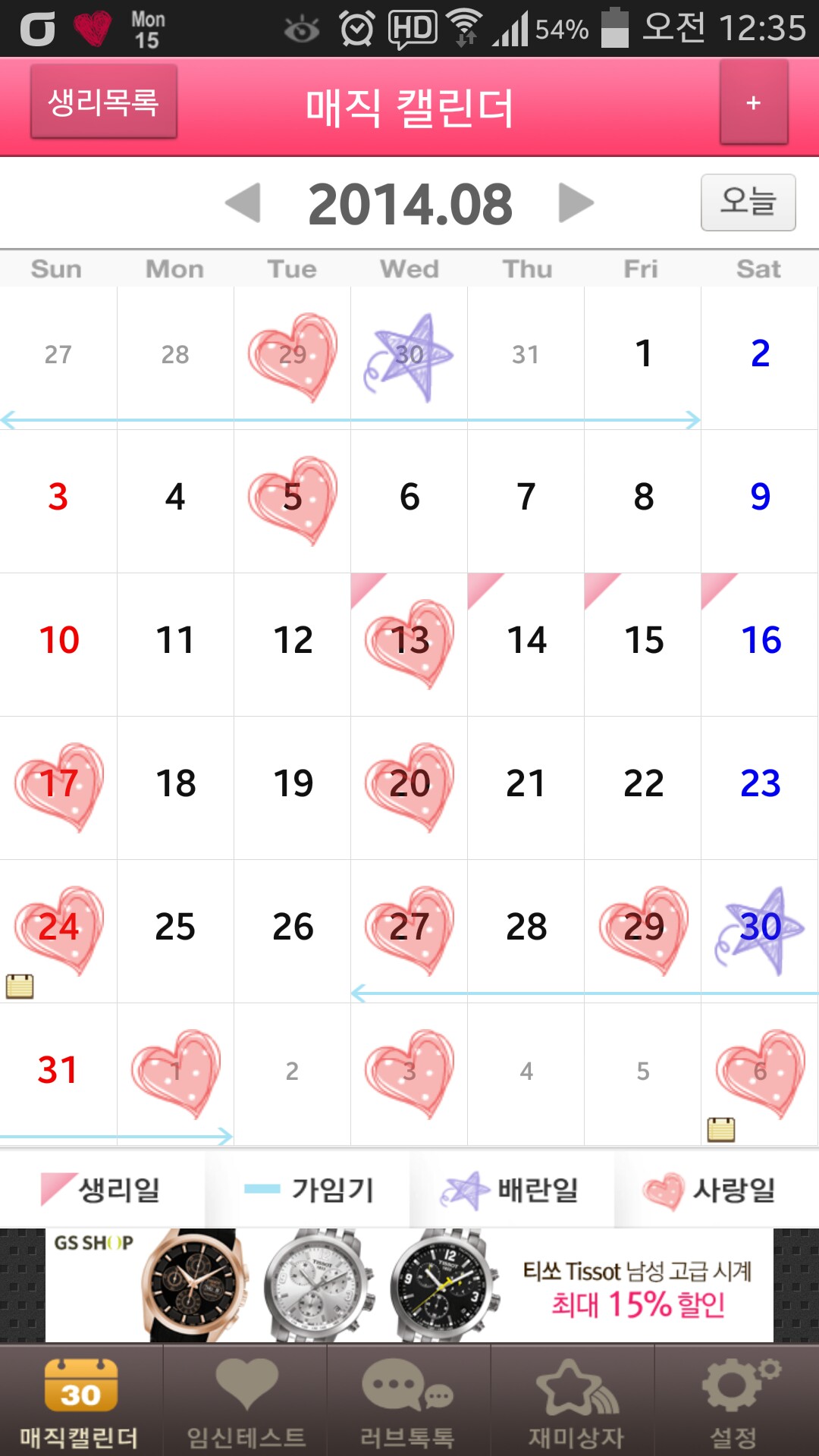Select August 24 with the memo note
Viewport: 819px width, 1456px height.
point(58,927)
